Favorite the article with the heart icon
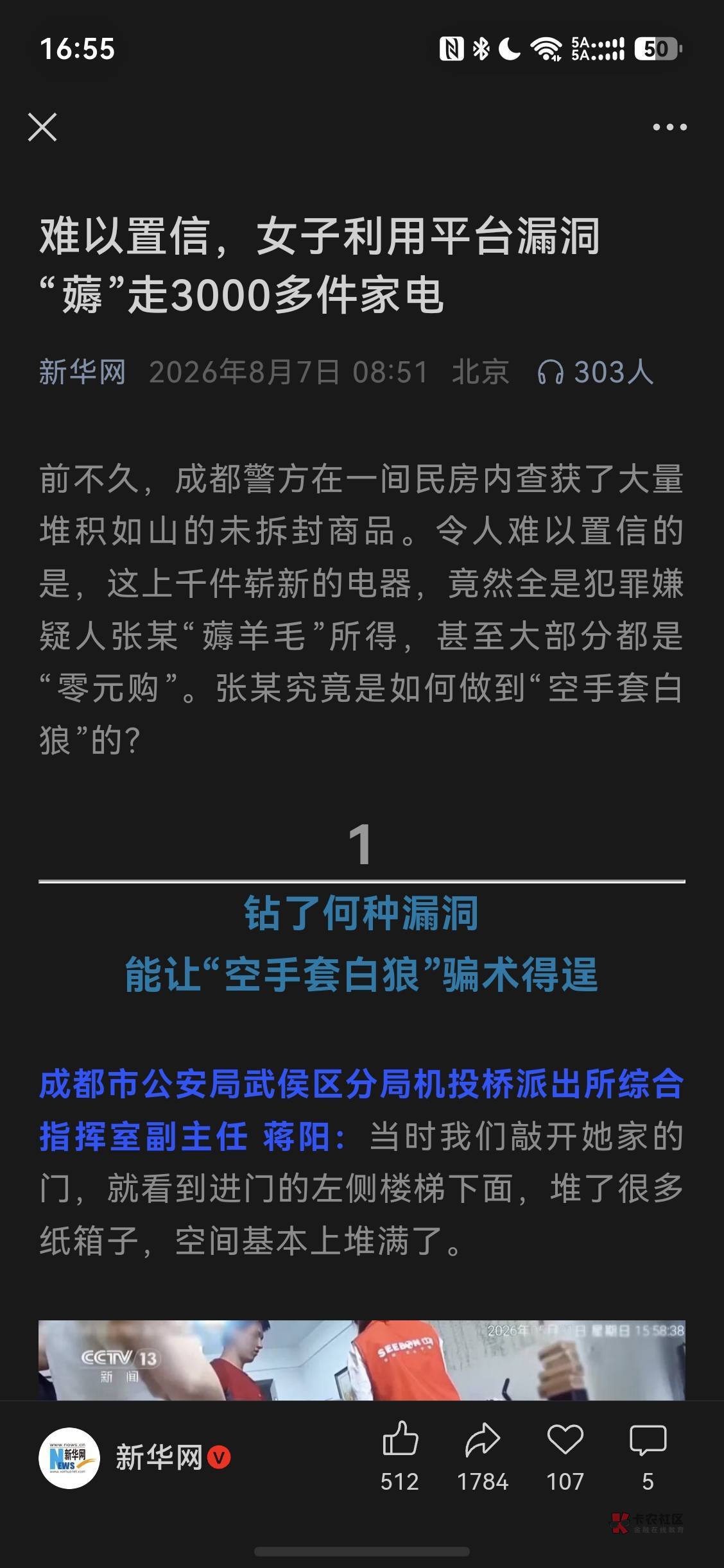 click(565, 1439)
